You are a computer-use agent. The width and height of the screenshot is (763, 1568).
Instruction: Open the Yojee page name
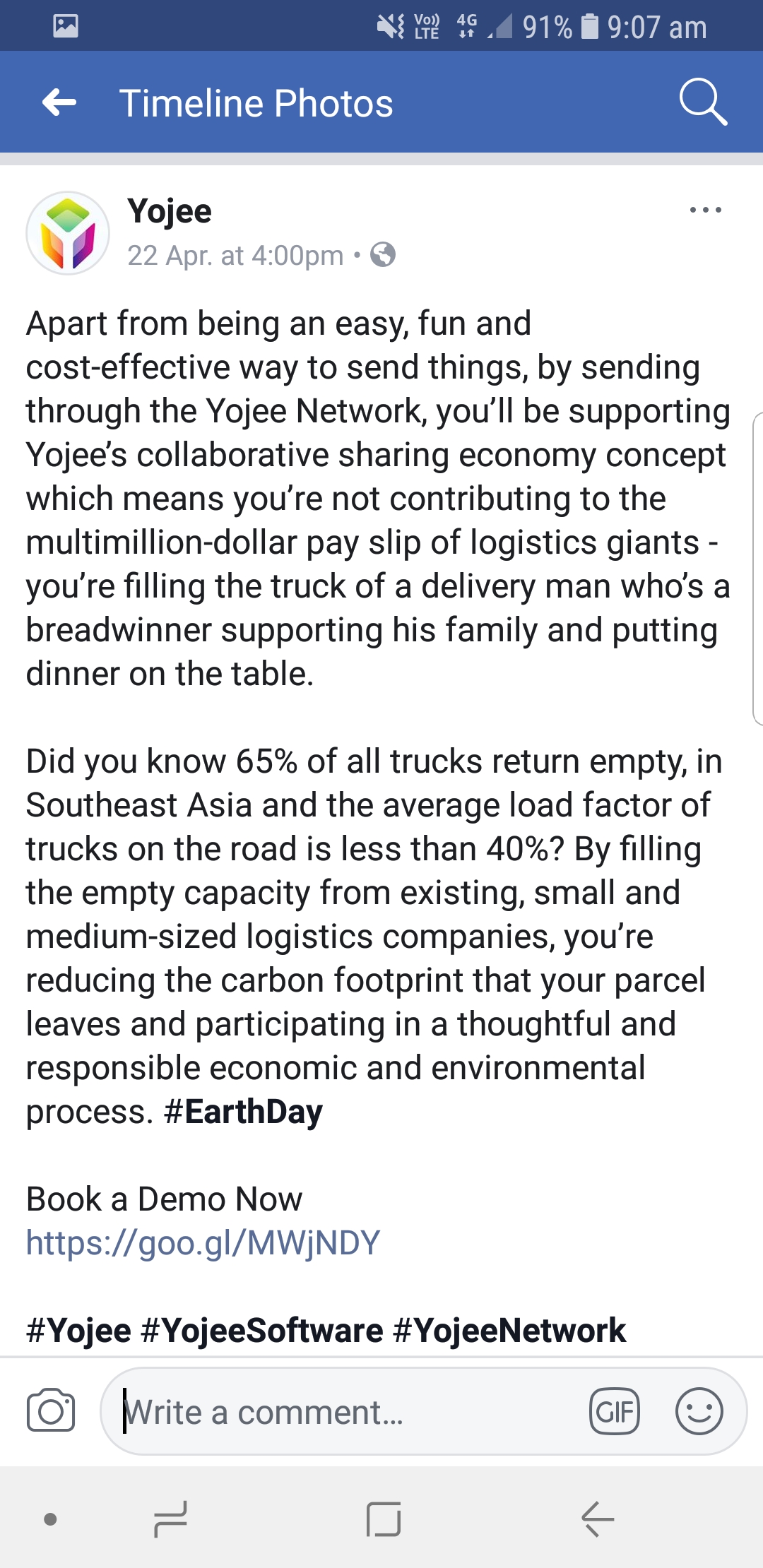(170, 211)
